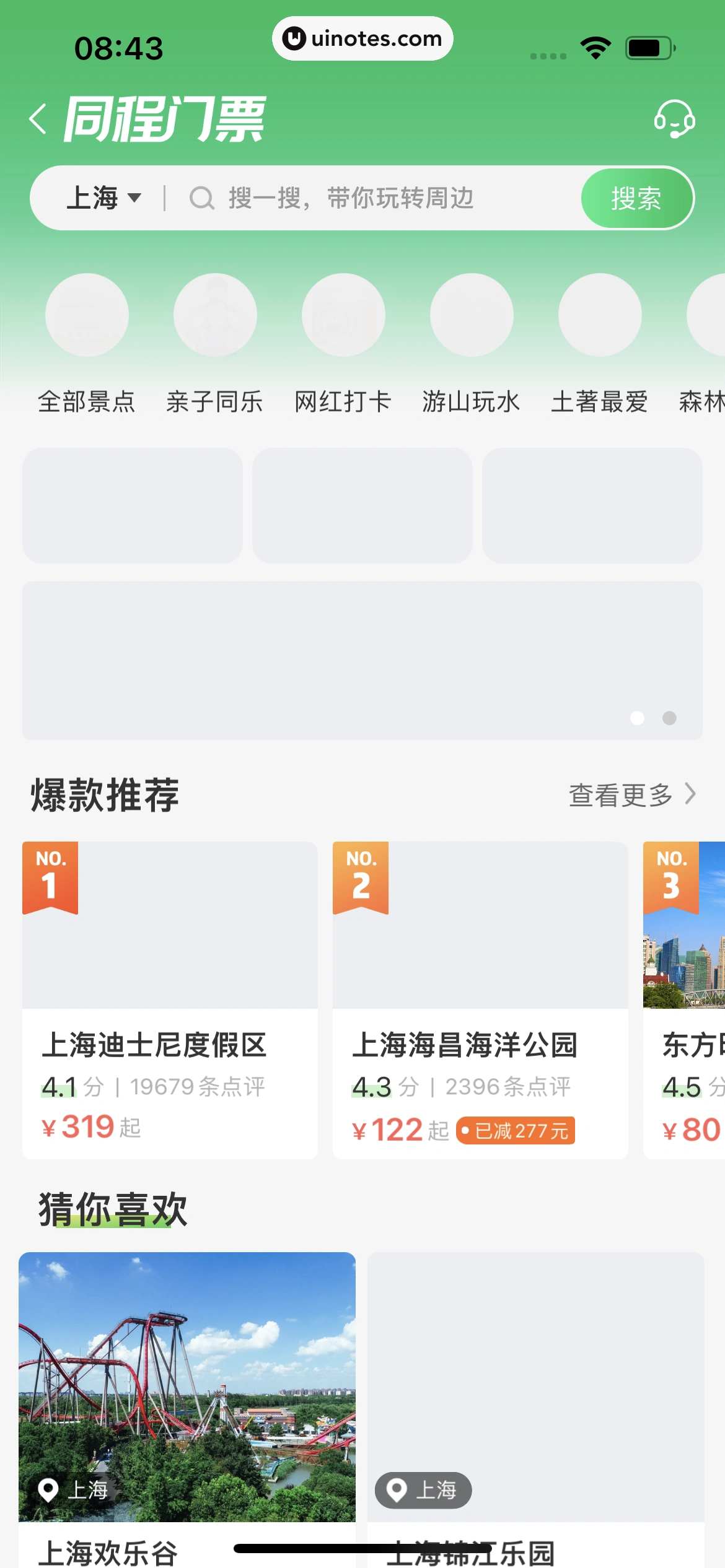The width and height of the screenshot is (725, 1568).
Task: Tap the 游山玩水 category icon
Action: point(472,315)
